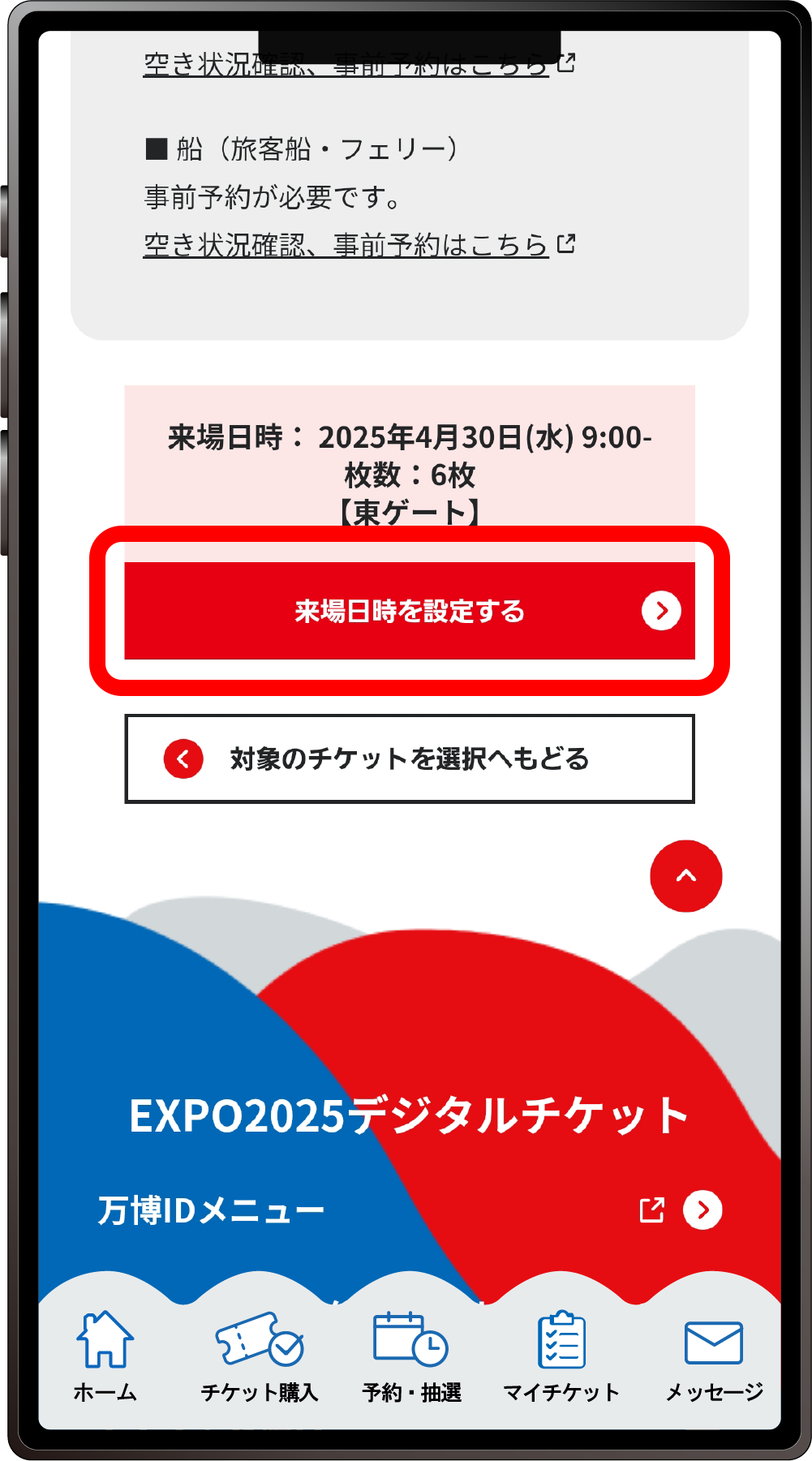Tap 来場日時を設定する button
Image resolution: width=812 pixels, height=1461 pixels.
[409, 611]
